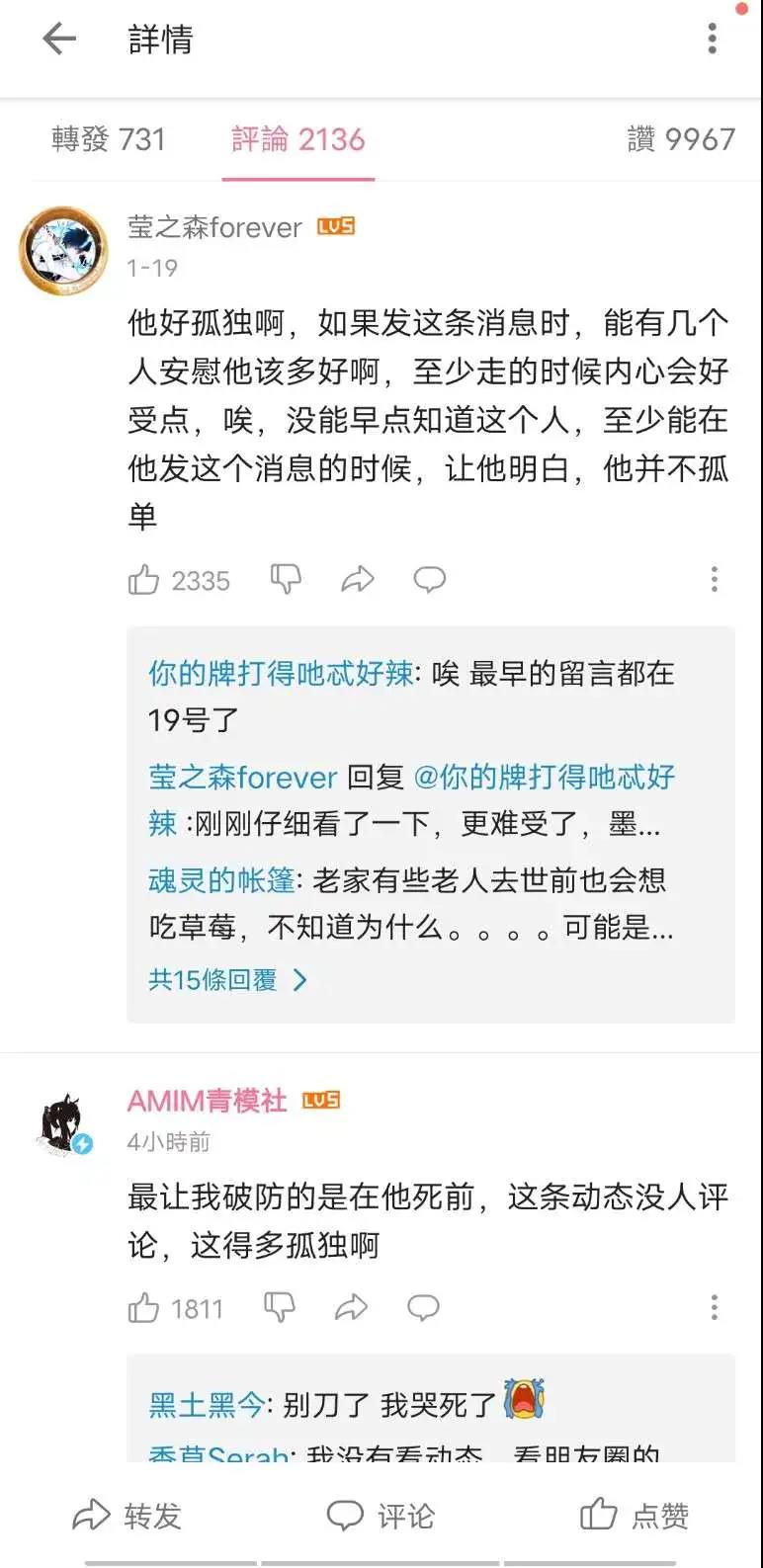
Task: Share 莹之森forever's comment
Action: point(357,579)
